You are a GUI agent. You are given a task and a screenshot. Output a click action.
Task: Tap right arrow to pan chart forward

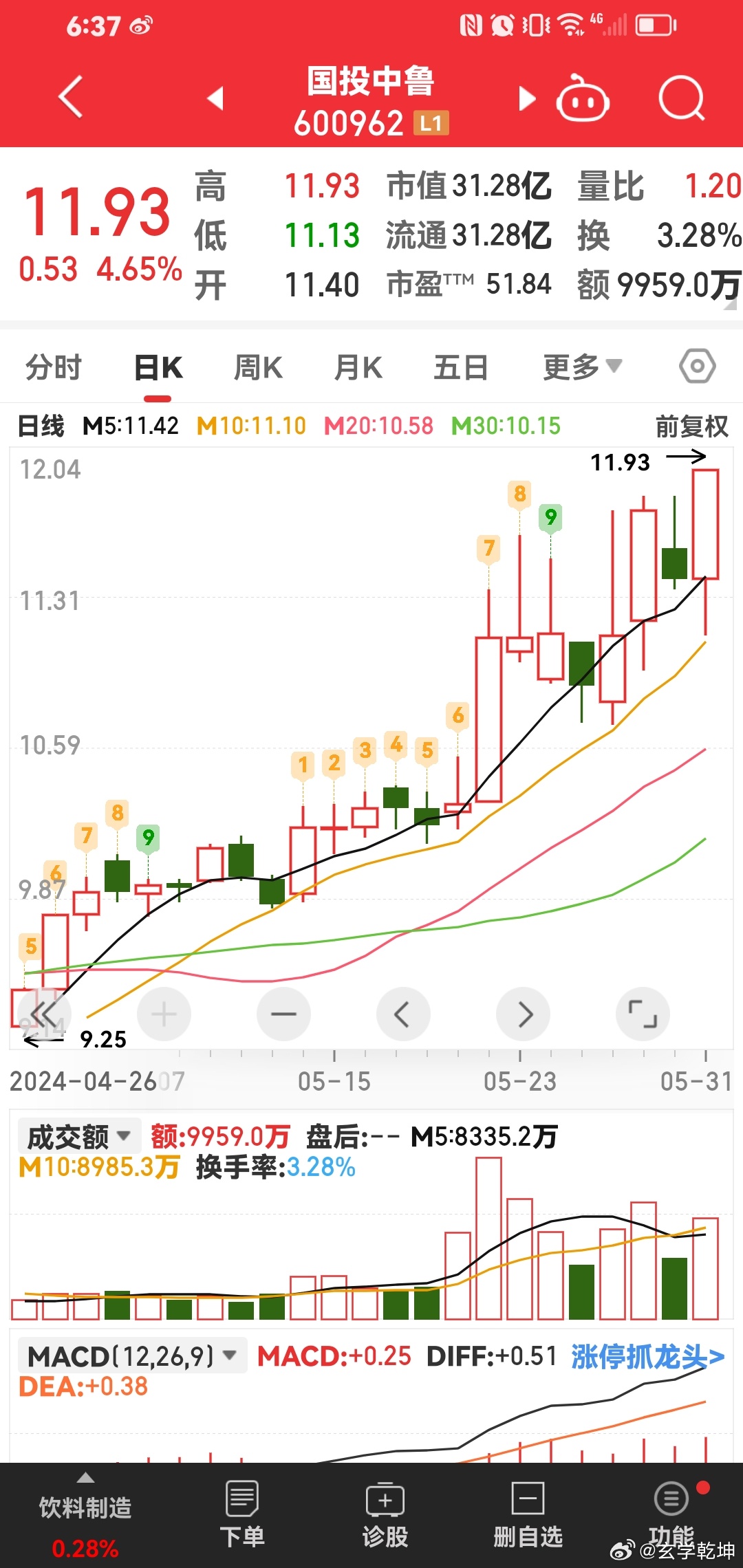point(524,1014)
